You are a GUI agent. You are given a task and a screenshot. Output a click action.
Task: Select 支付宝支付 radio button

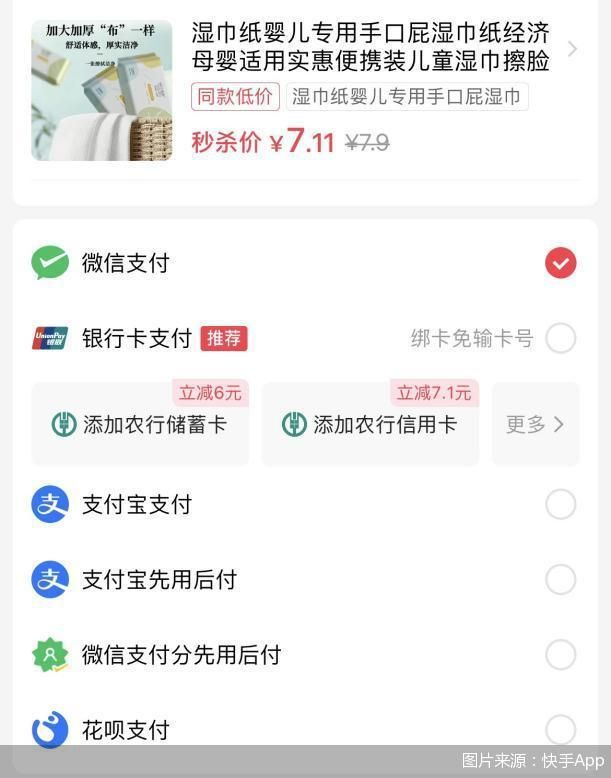coord(560,504)
